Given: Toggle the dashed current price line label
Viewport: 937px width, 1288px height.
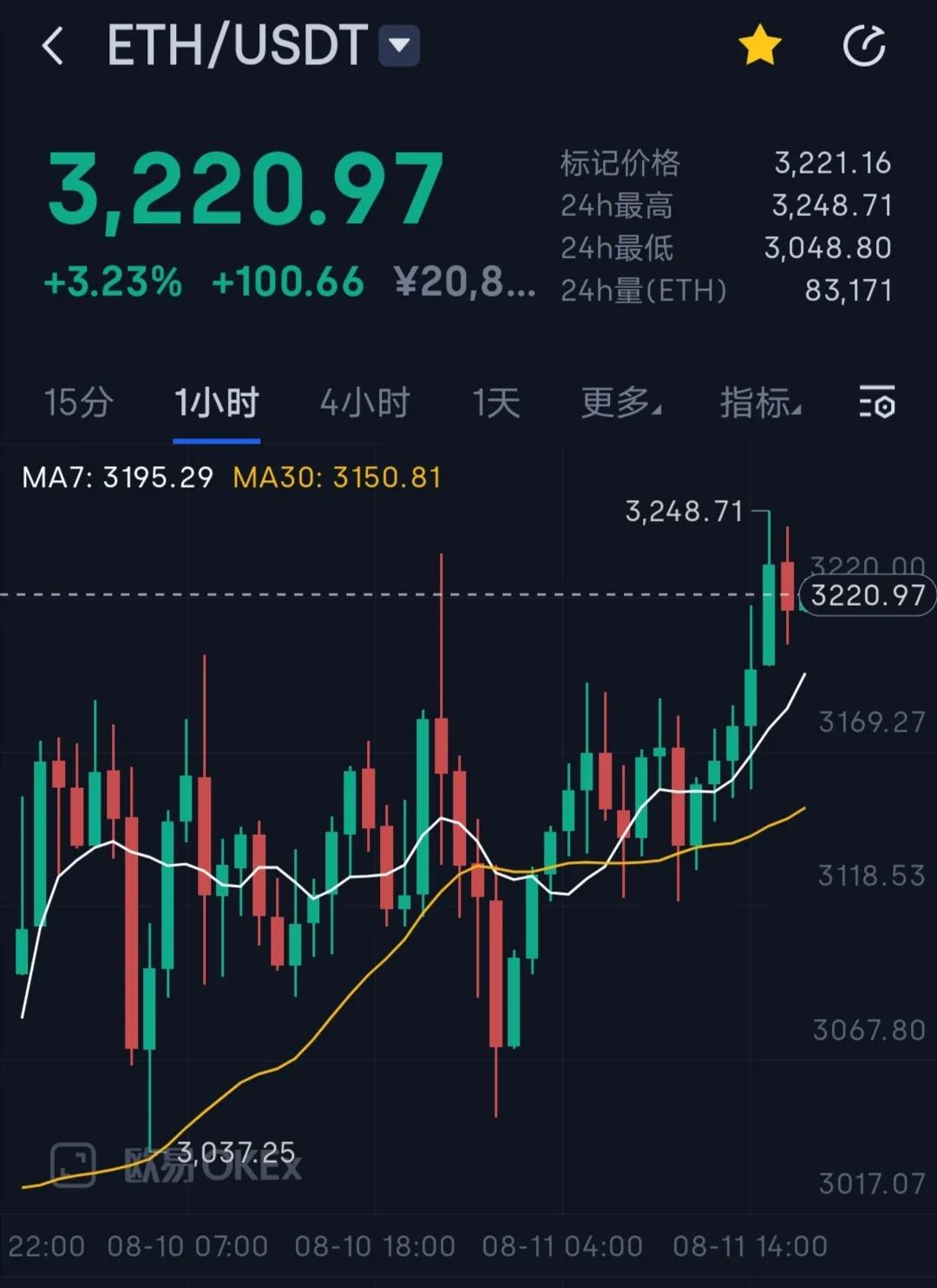Looking at the screenshot, I should [x=865, y=595].
